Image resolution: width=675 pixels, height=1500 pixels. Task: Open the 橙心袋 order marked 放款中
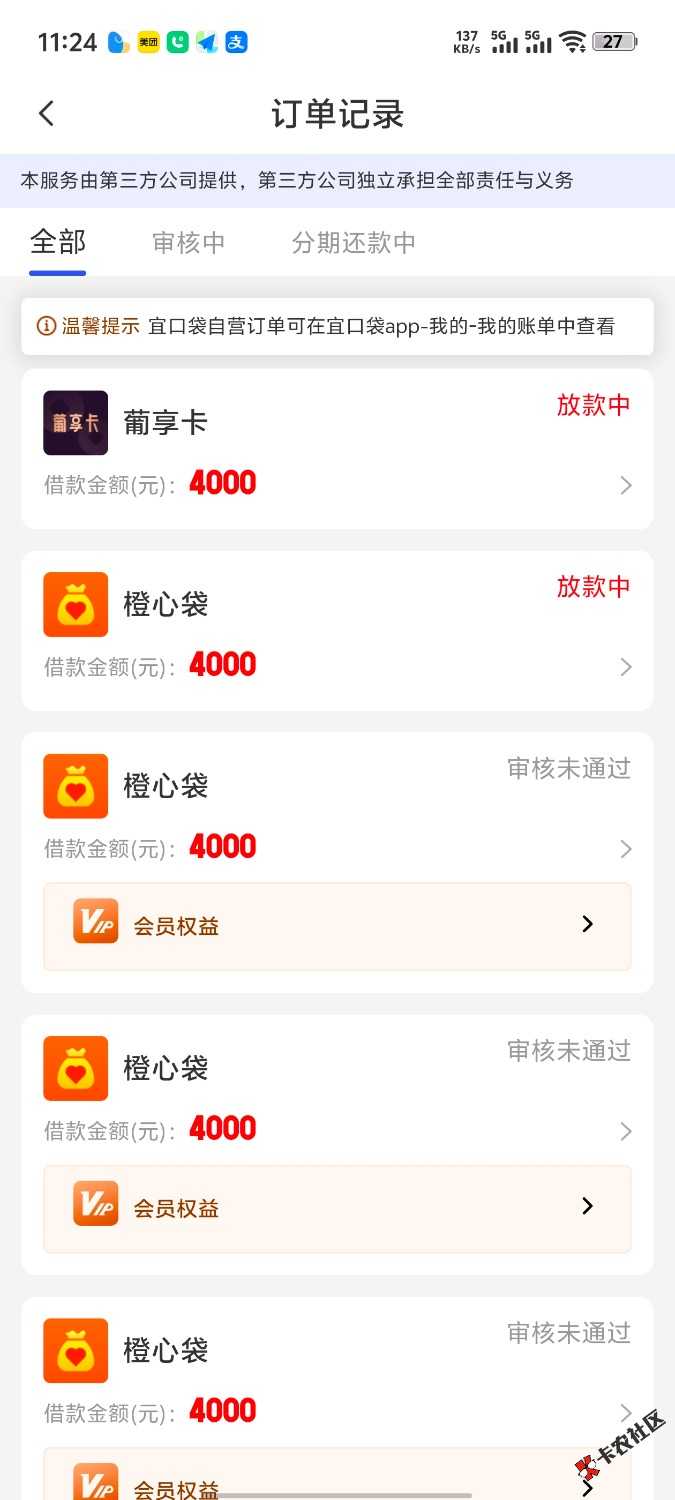(337, 630)
